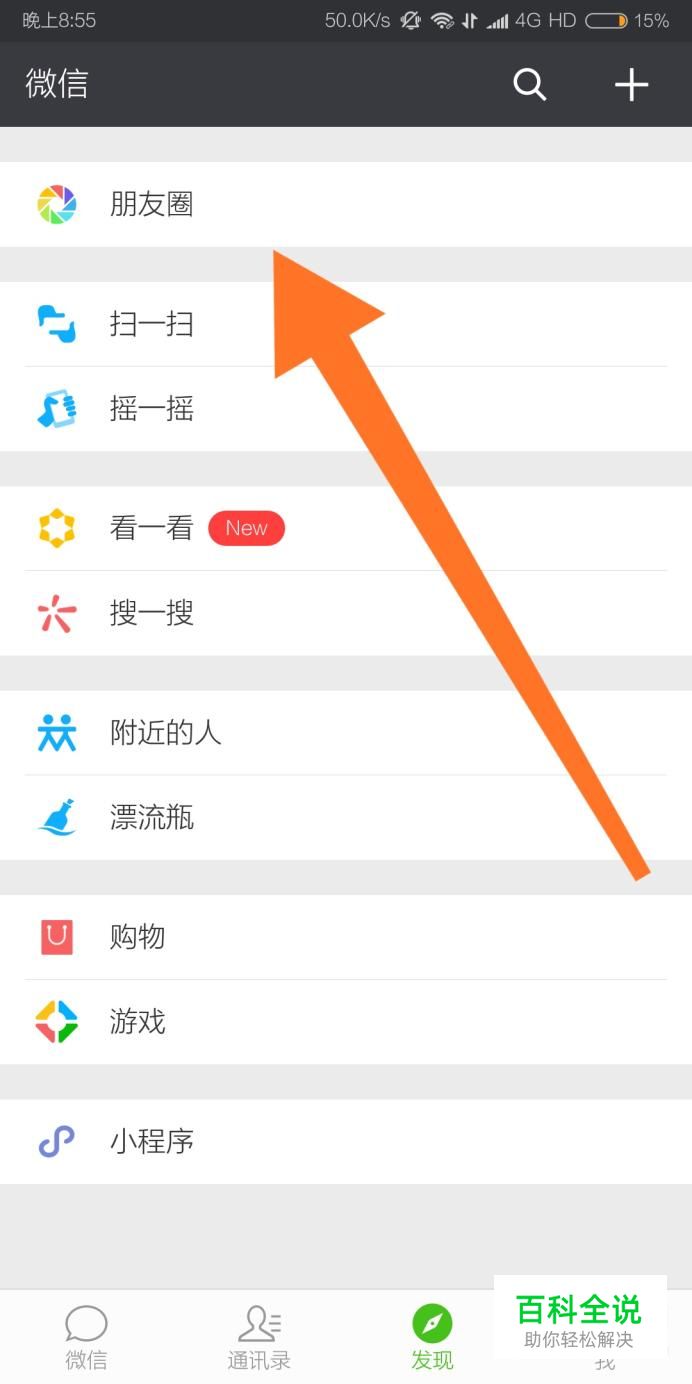Open 漂流瓶 Drift Bottle
The image size is (692, 1384).
[x=150, y=818]
